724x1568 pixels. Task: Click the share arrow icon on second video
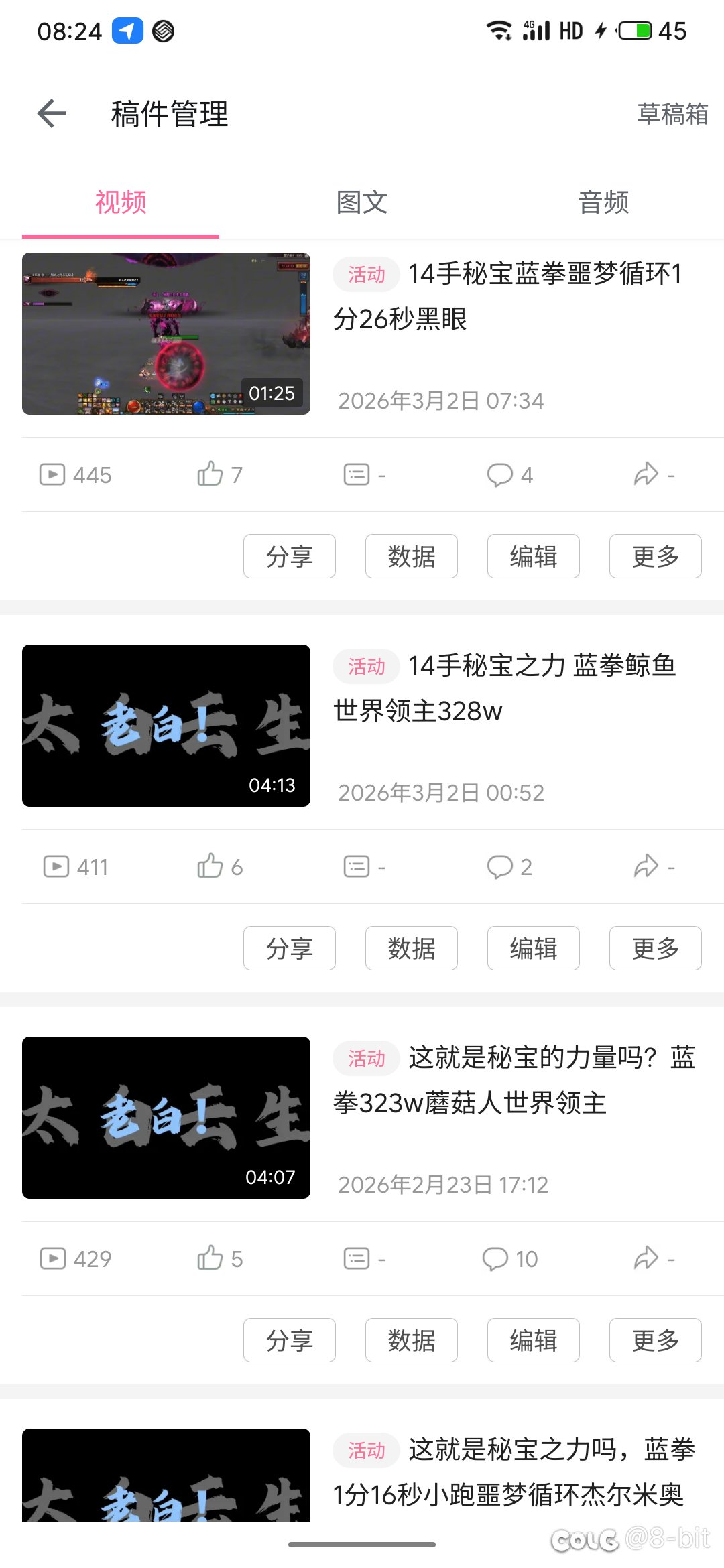click(646, 866)
